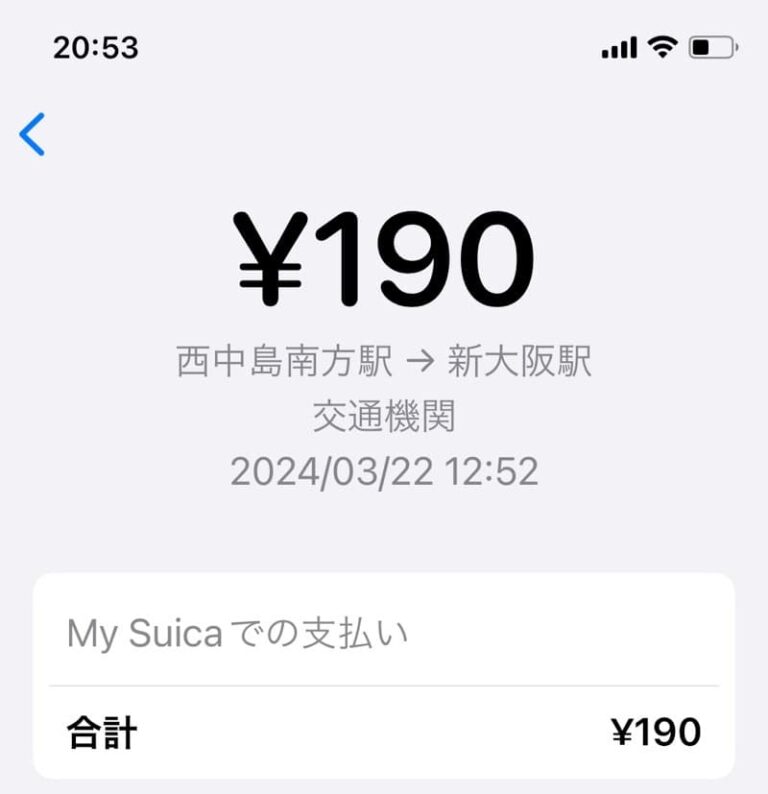Expand the fare breakdown under 合計
Viewport: 768px width, 794px height.
(x=384, y=731)
